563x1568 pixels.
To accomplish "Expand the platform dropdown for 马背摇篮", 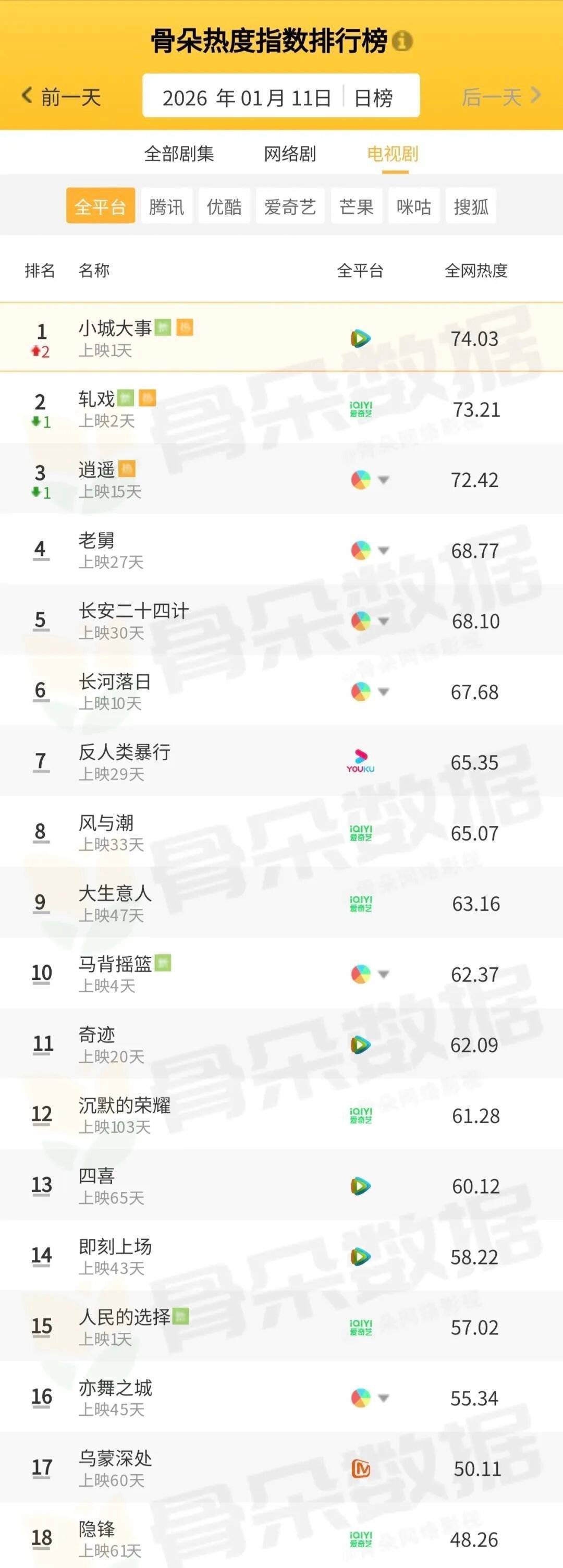I will tap(384, 974).
